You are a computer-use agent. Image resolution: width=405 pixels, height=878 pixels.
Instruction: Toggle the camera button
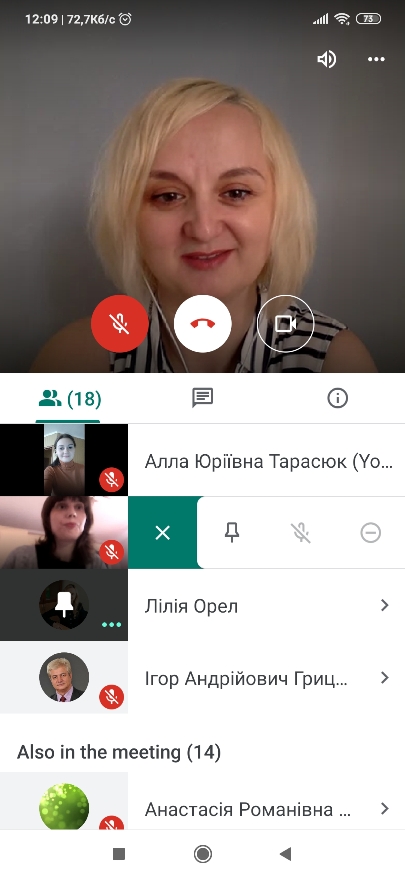click(x=285, y=324)
